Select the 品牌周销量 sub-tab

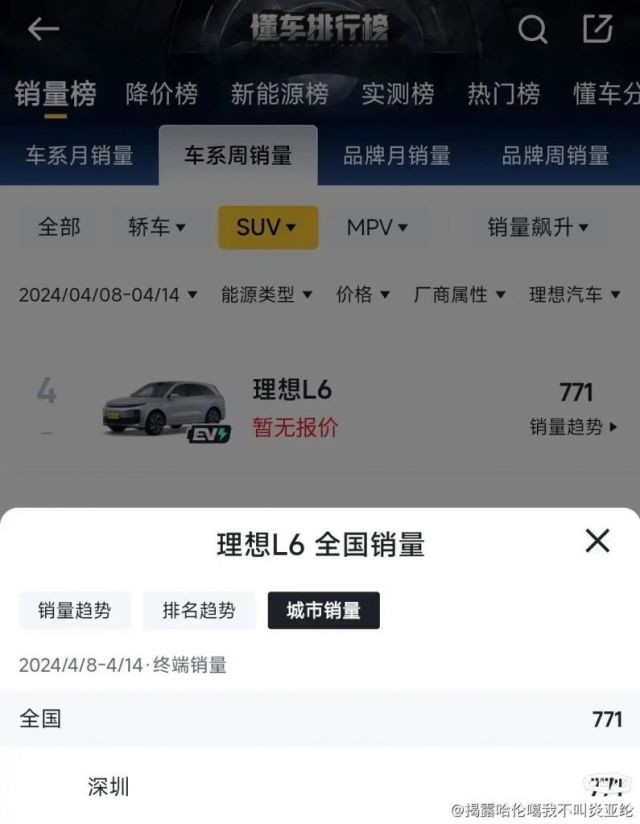point(555,155)
